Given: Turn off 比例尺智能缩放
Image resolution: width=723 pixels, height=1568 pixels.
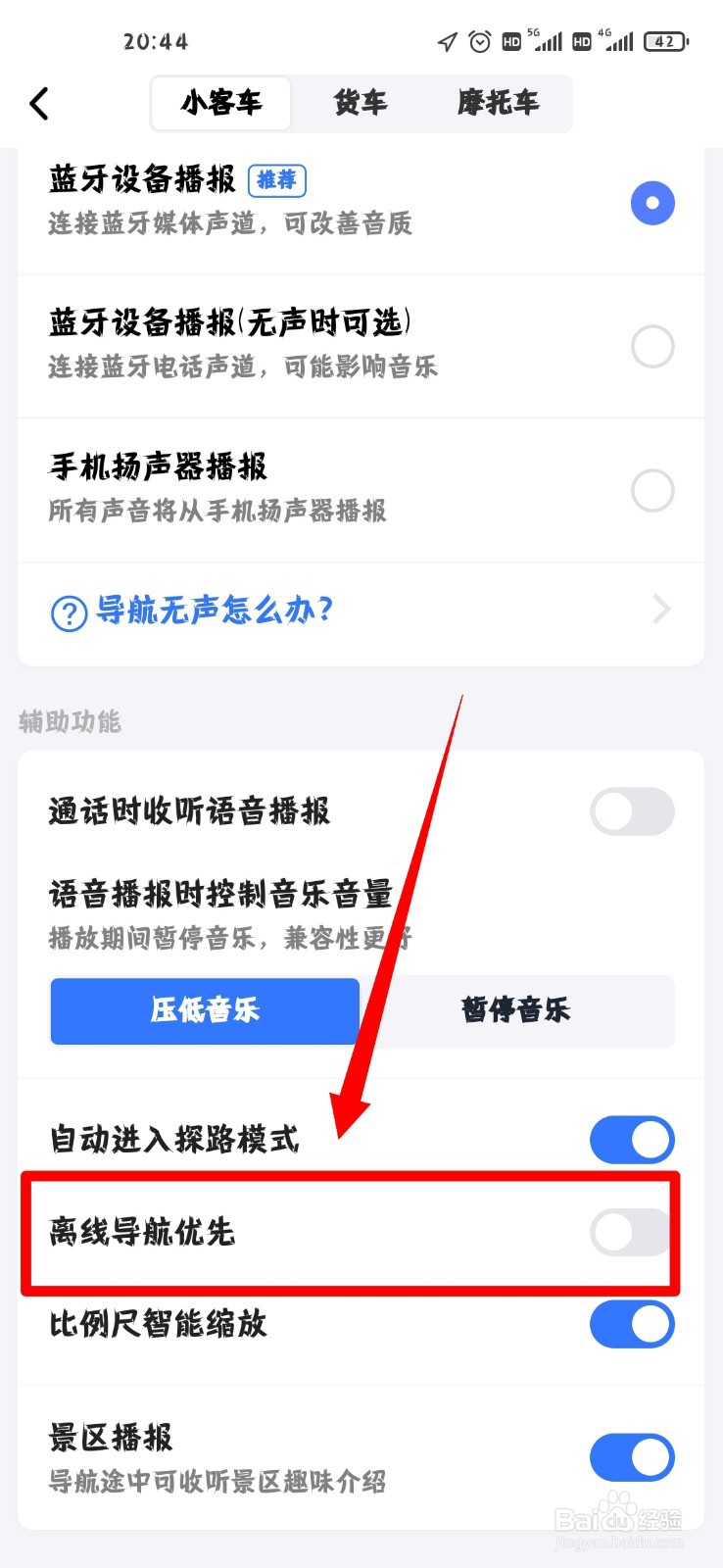Looking at the screenshot, I should pyautogui.click(x=632, y=1324).
